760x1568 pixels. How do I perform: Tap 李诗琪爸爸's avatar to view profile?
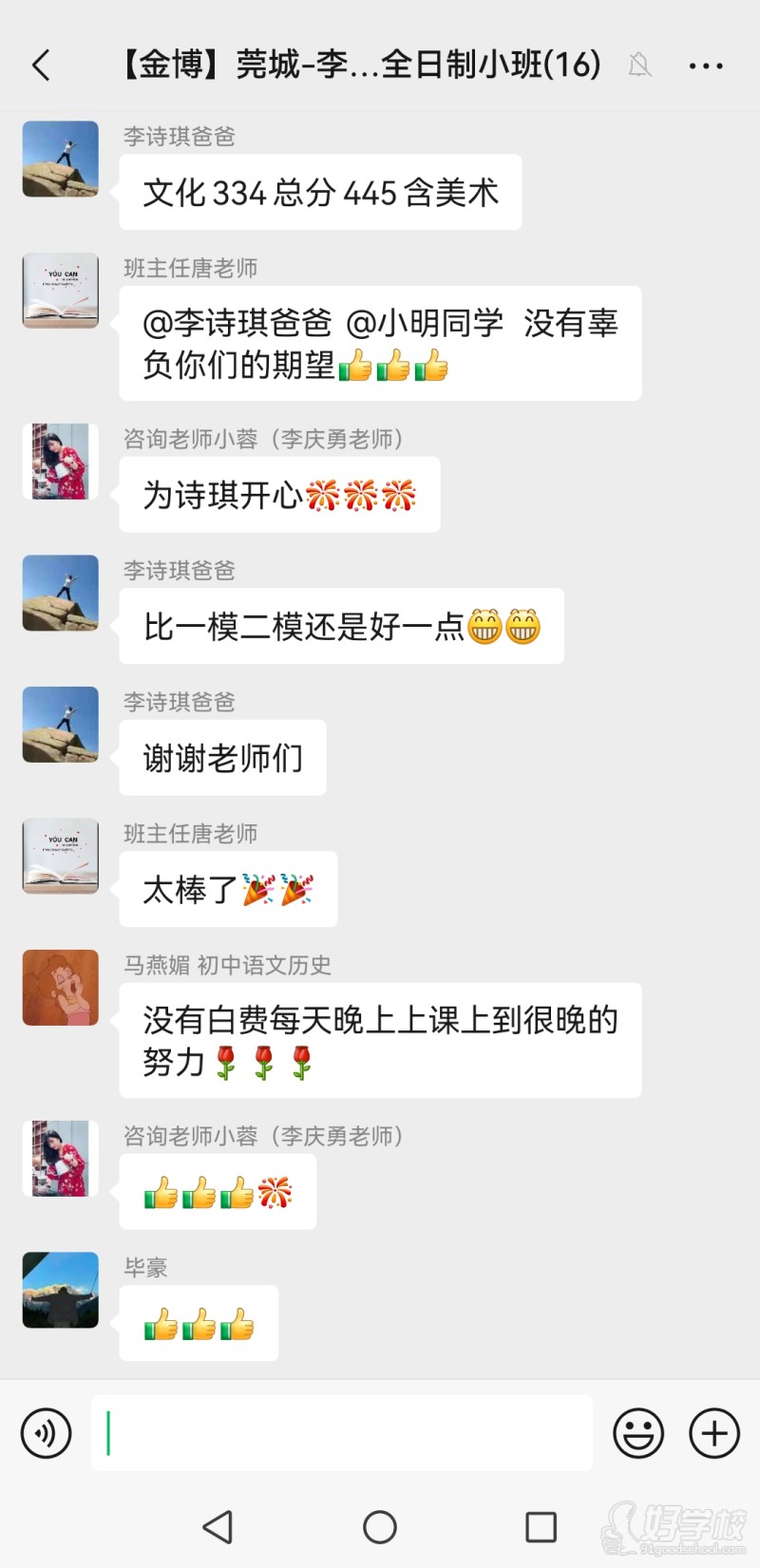59,158
